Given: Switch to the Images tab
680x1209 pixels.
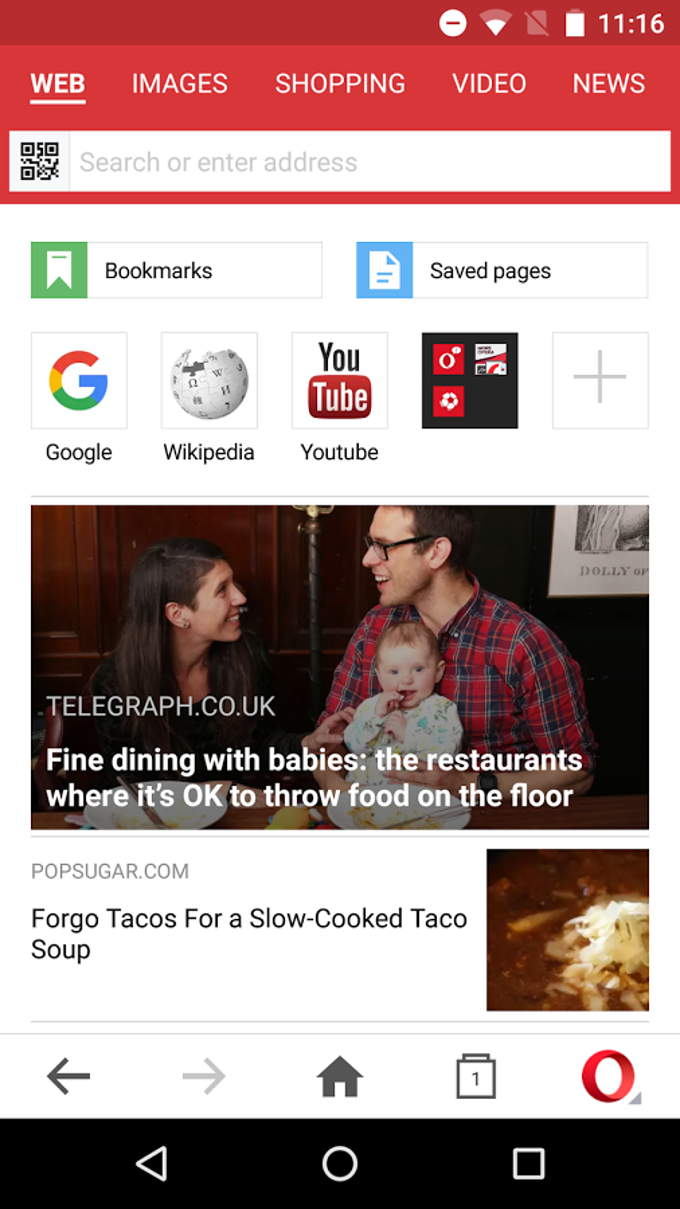Looking at the screenshot, I should pyautogui.click(x=180, y=84).
